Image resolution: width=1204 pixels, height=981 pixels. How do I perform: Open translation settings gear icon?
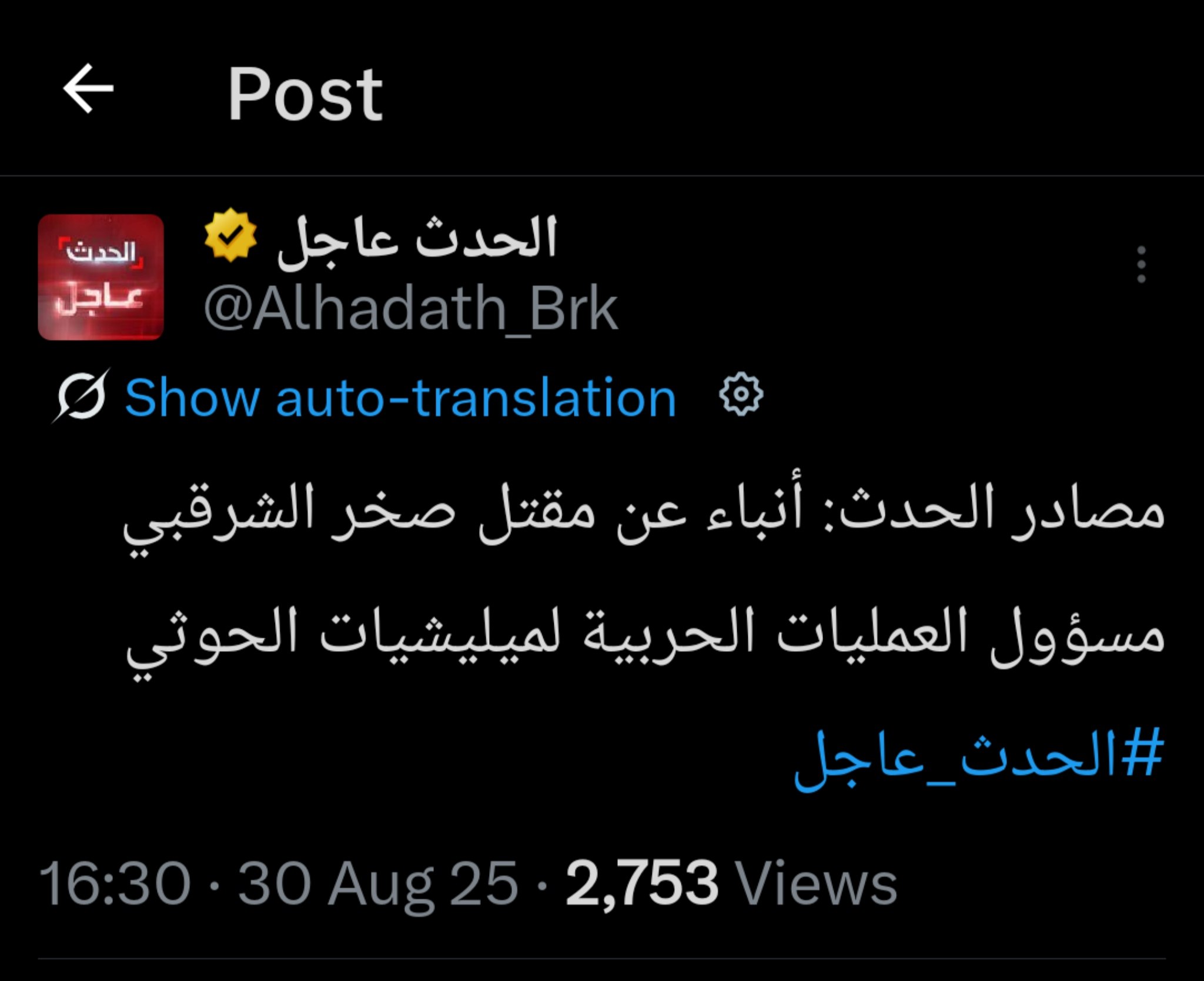click(x=741, y=395)
